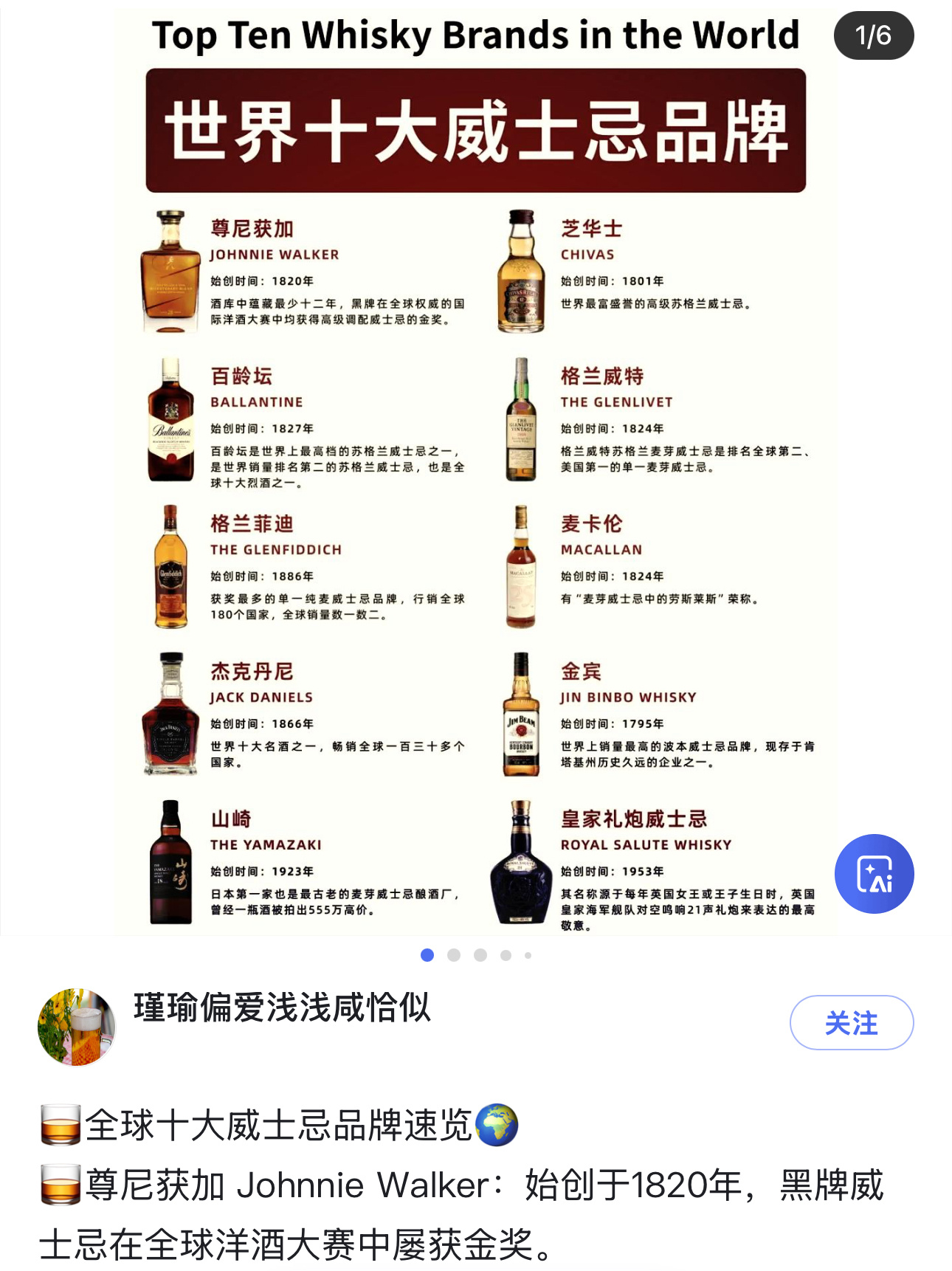Viewport: 952px width, 1271px height.
Task: Select the third carousel pagination dot
Action: tap(480, 955)
